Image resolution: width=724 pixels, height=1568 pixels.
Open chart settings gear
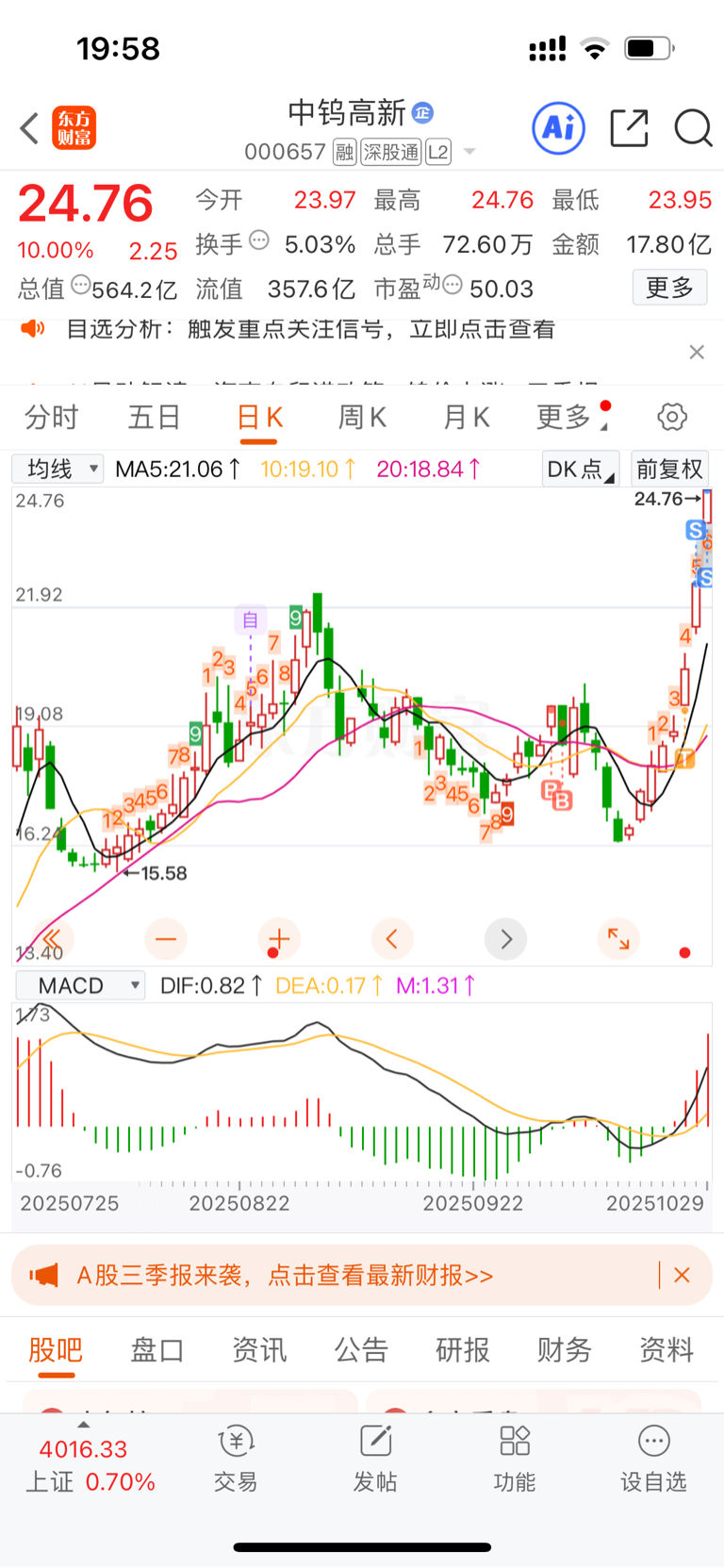coord(671,417)
